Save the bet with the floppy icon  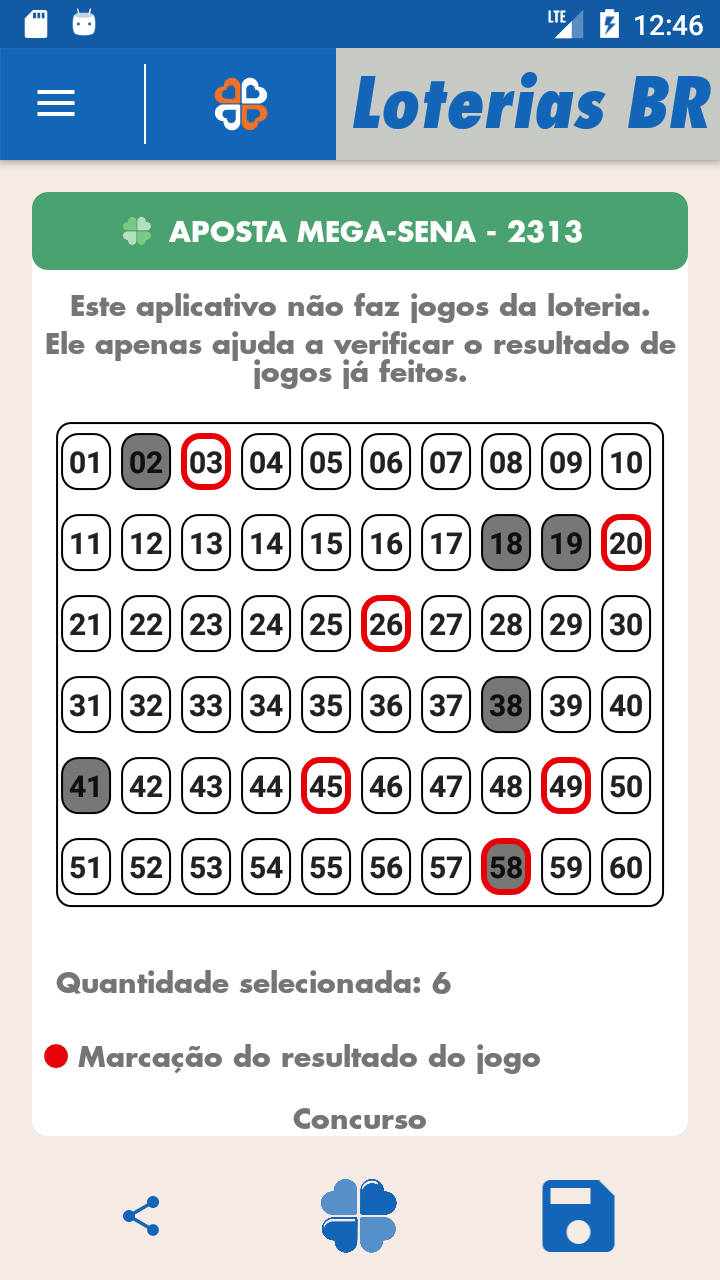click(x=578, y=1216)
